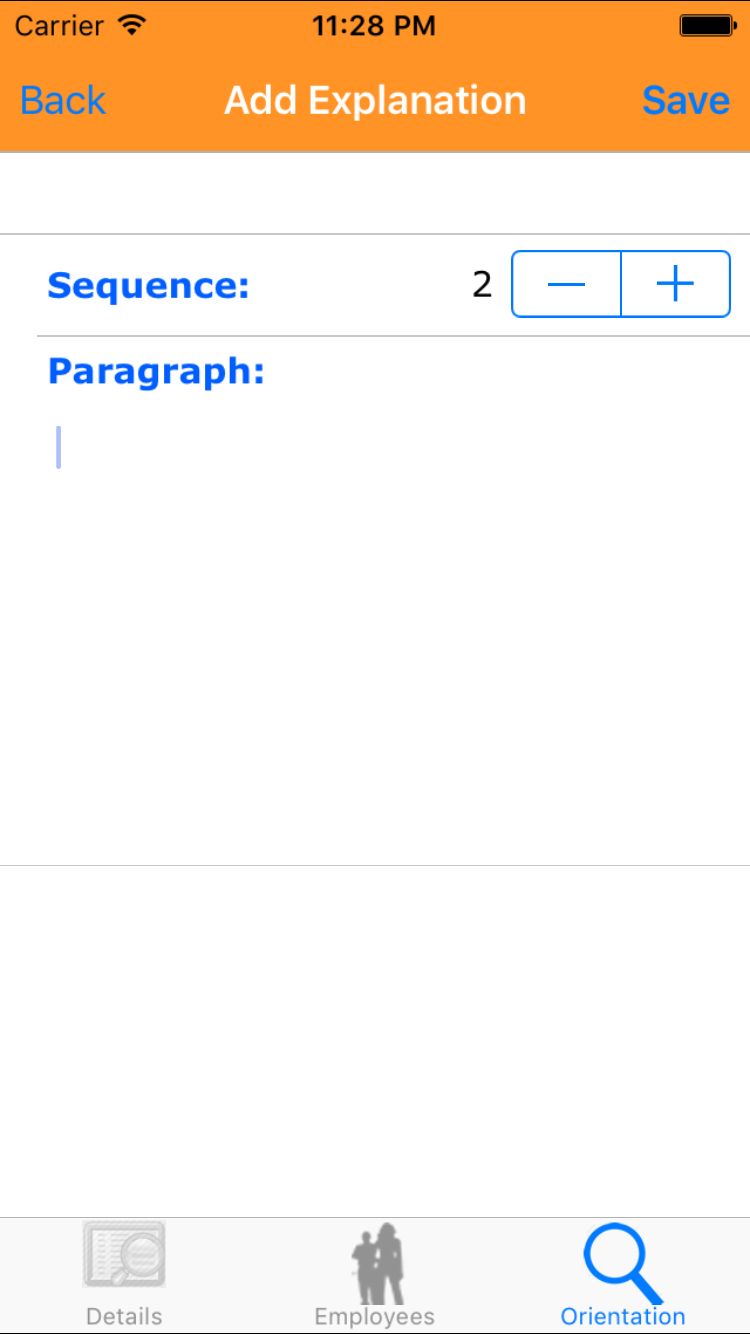The image size is (750, 1334).
Task: Save the explanation
Action: click(x=686, y=101)
